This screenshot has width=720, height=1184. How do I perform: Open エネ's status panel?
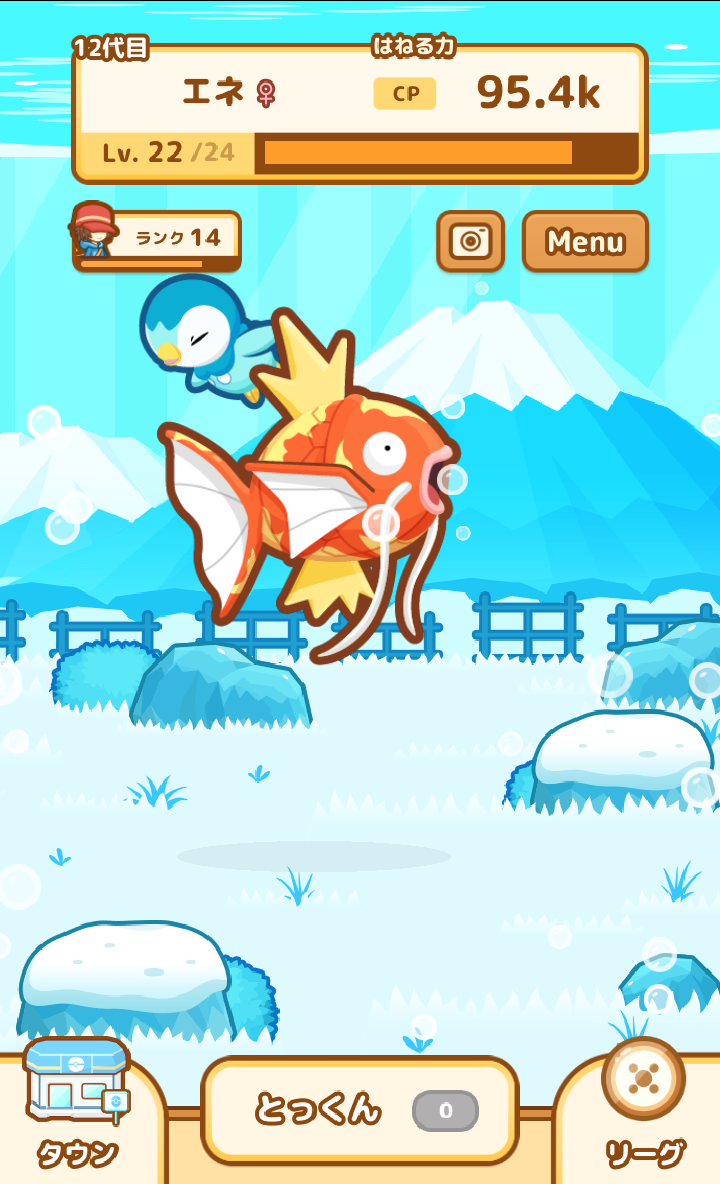click(360, 113)
